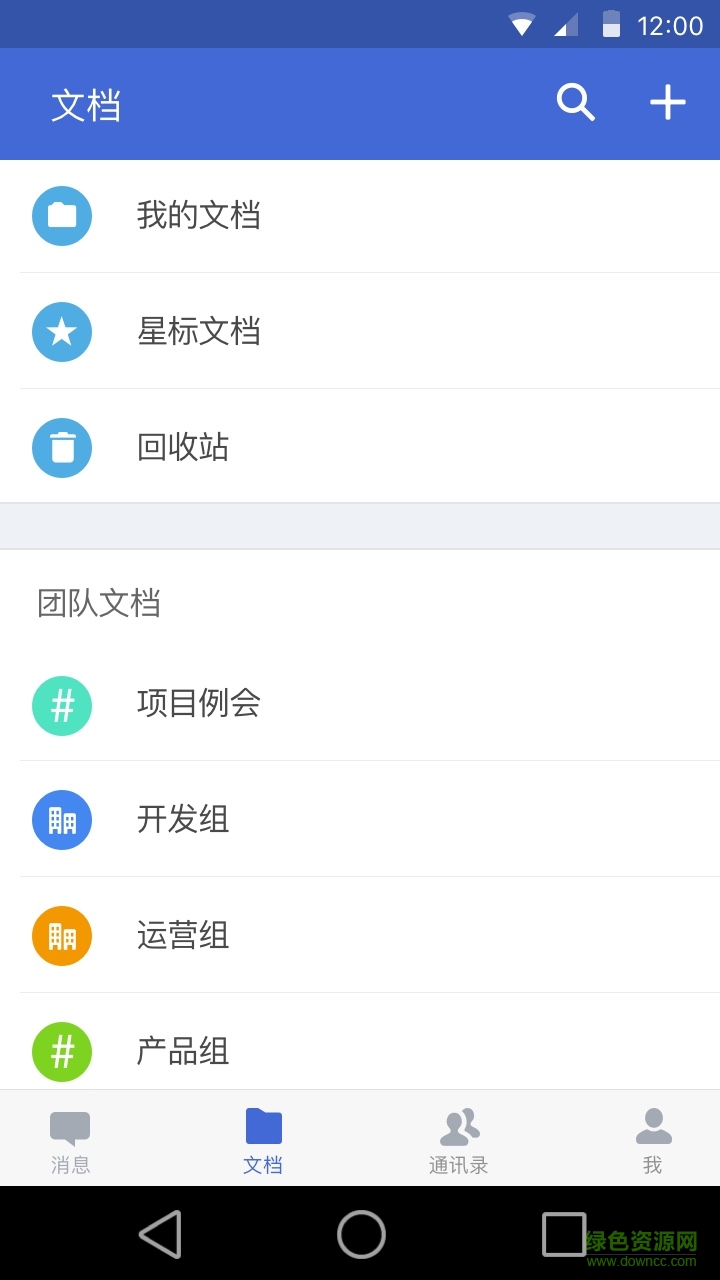Open the 我 profile tab
Image resolution: width=720 pixels, height=1280 pixels.
652,1139
